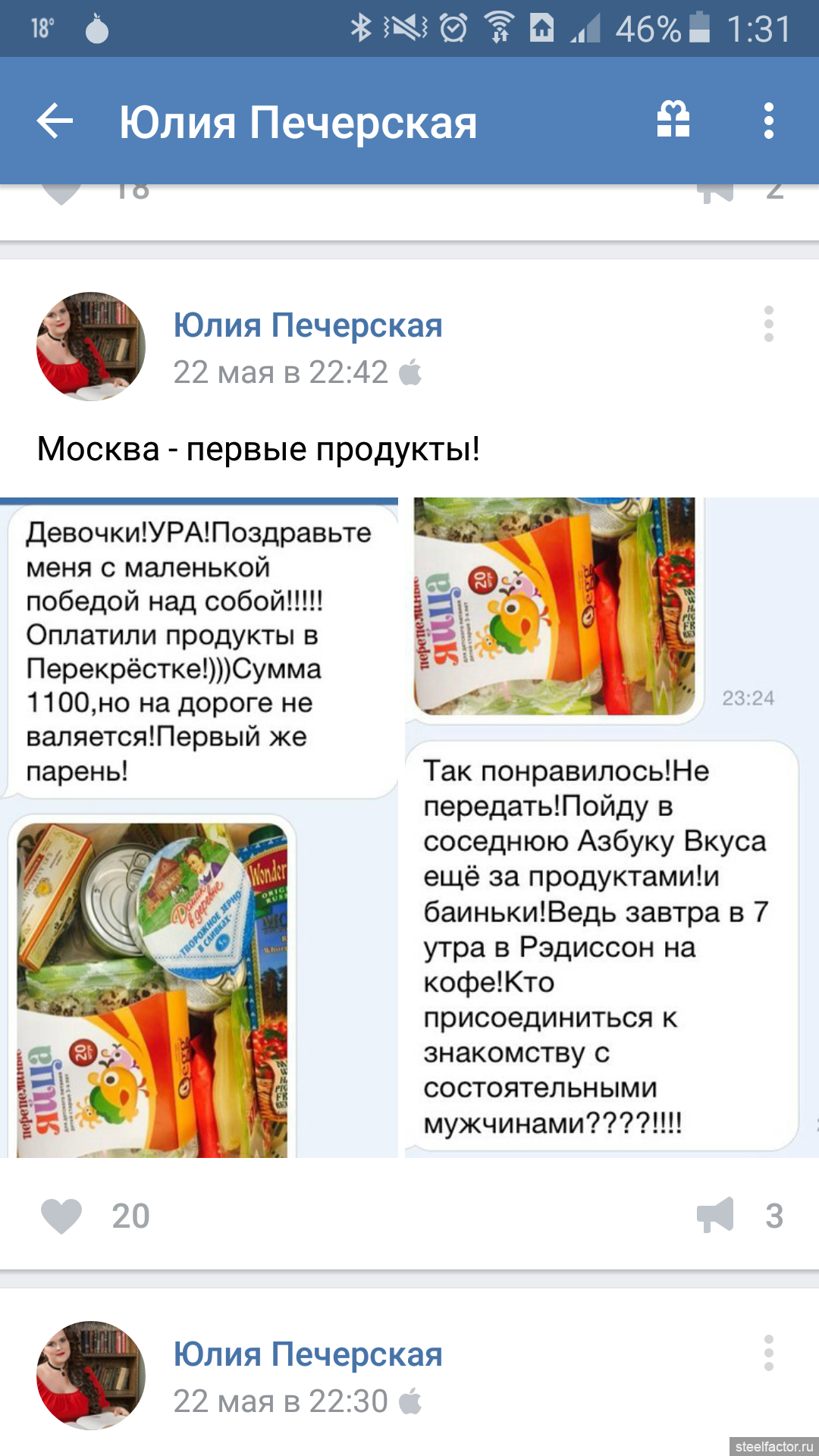
Task: Repost the post with 3 shares
Action: 715,1215
